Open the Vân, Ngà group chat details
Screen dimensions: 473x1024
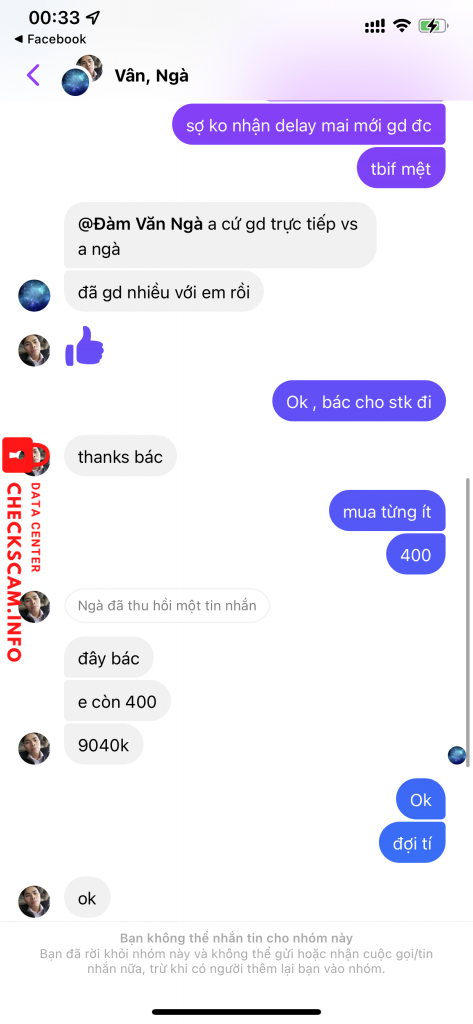point(151,76)
